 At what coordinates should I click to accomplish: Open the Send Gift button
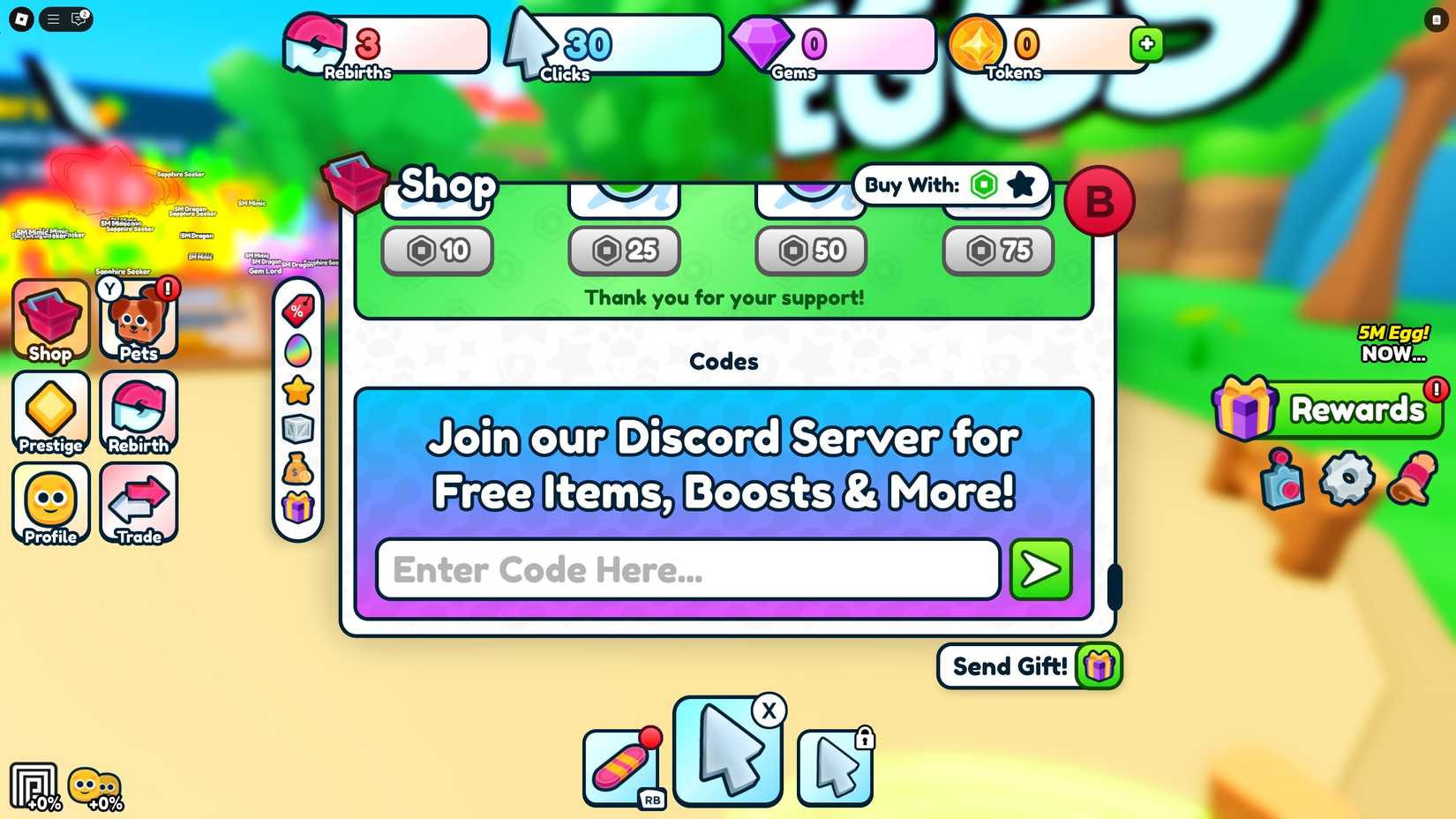pos(1029,666)
